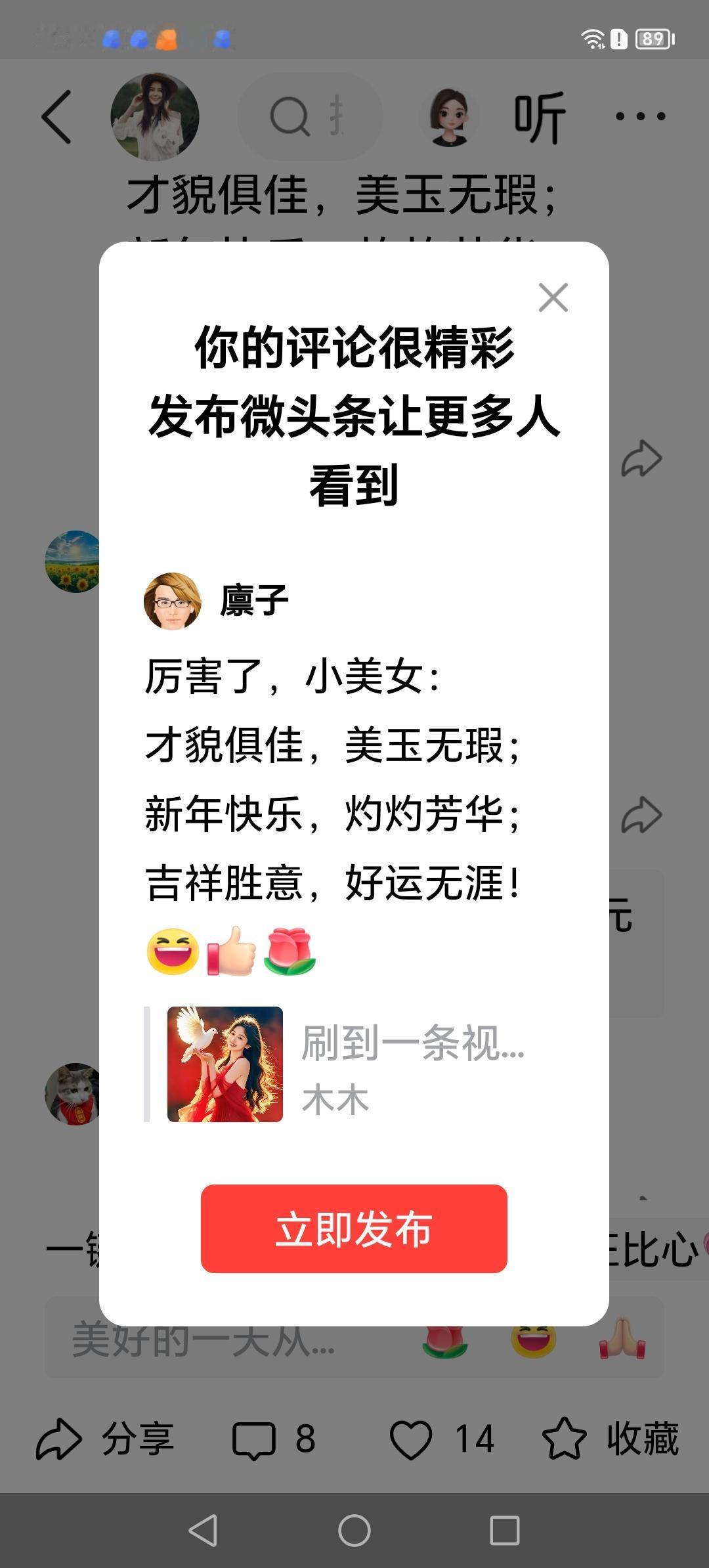Open 木木's quoted video post
709x1568 pixels.
tap(335, 1060)
